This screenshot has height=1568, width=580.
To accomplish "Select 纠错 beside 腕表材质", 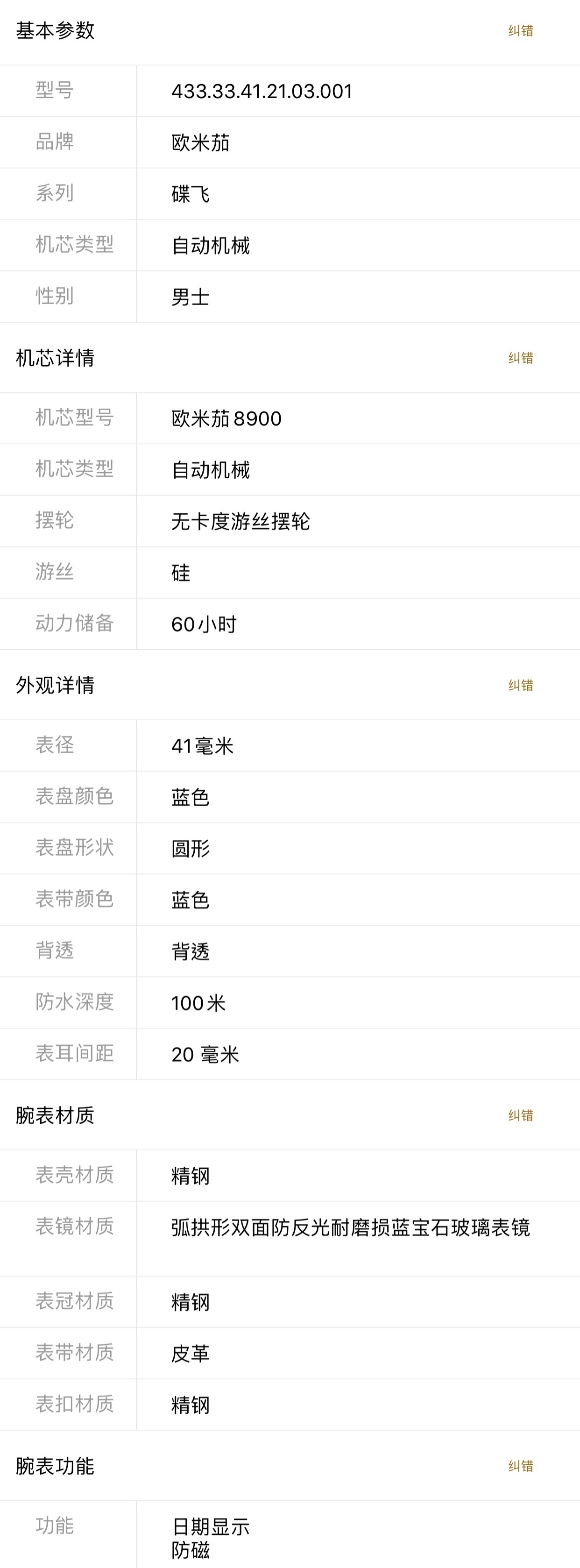I will tap(520, 1115).
